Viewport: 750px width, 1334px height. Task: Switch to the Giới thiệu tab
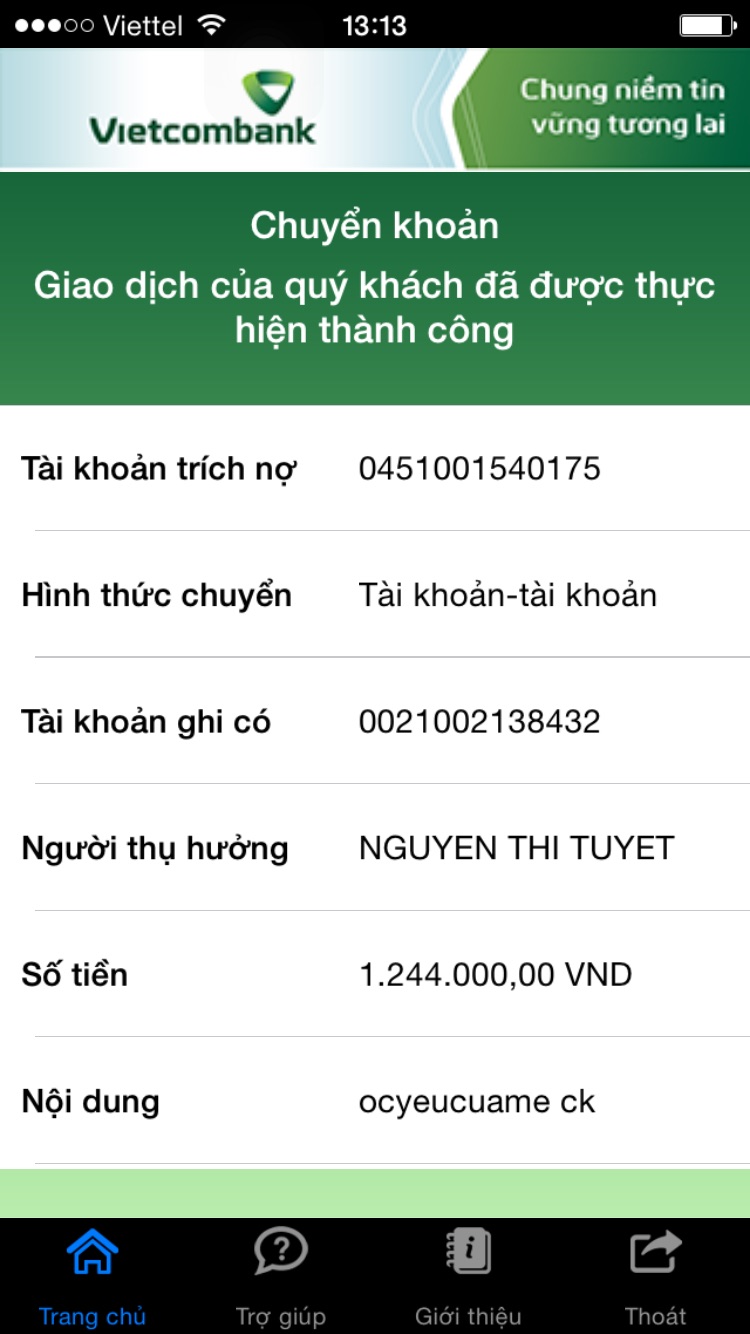pos(468,1275)
